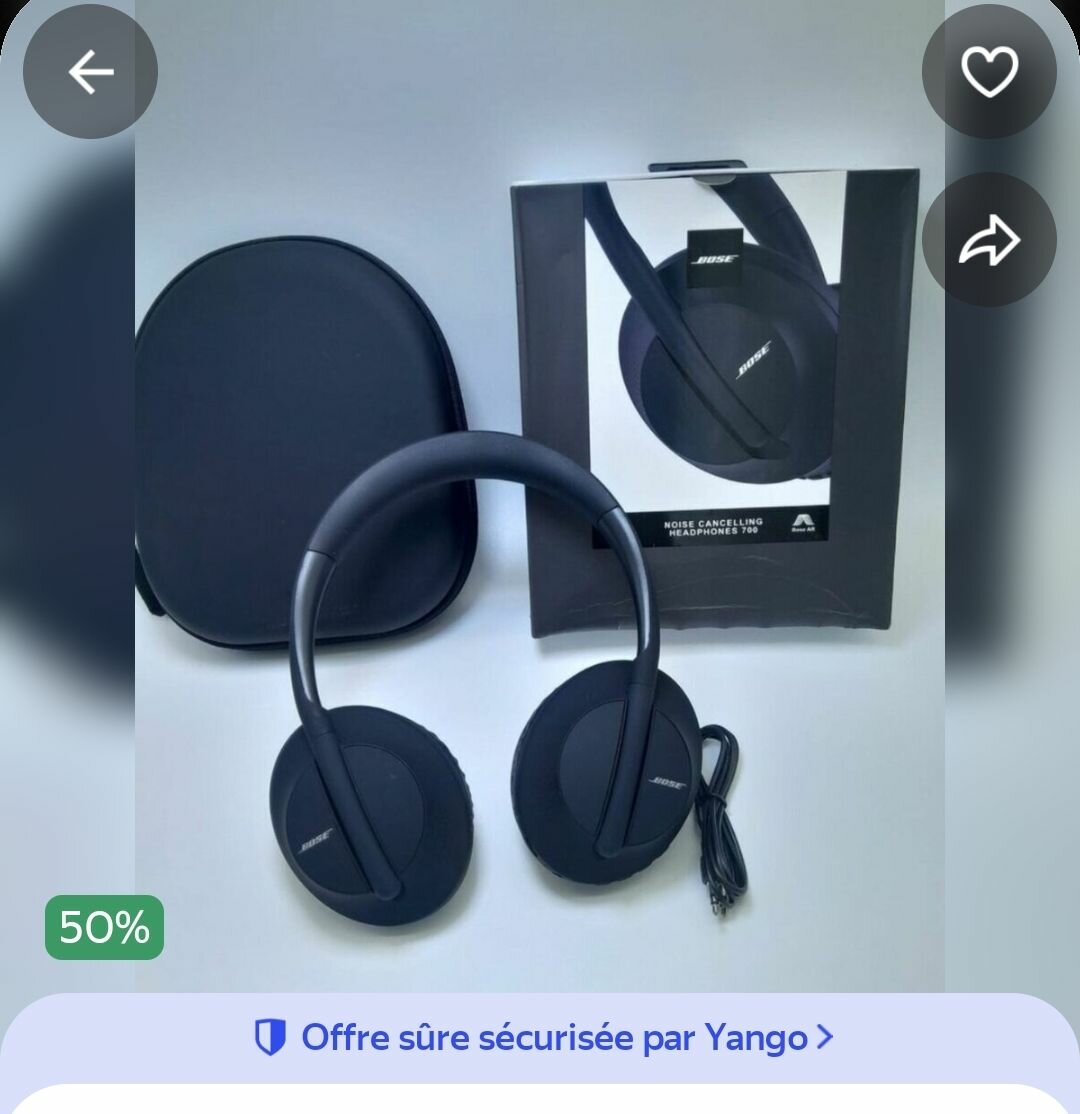The height and width of the screenshot is (1114, 1080).
Task: Add headphones to favorites with heart icon
Action: click(x=989, y=72)
